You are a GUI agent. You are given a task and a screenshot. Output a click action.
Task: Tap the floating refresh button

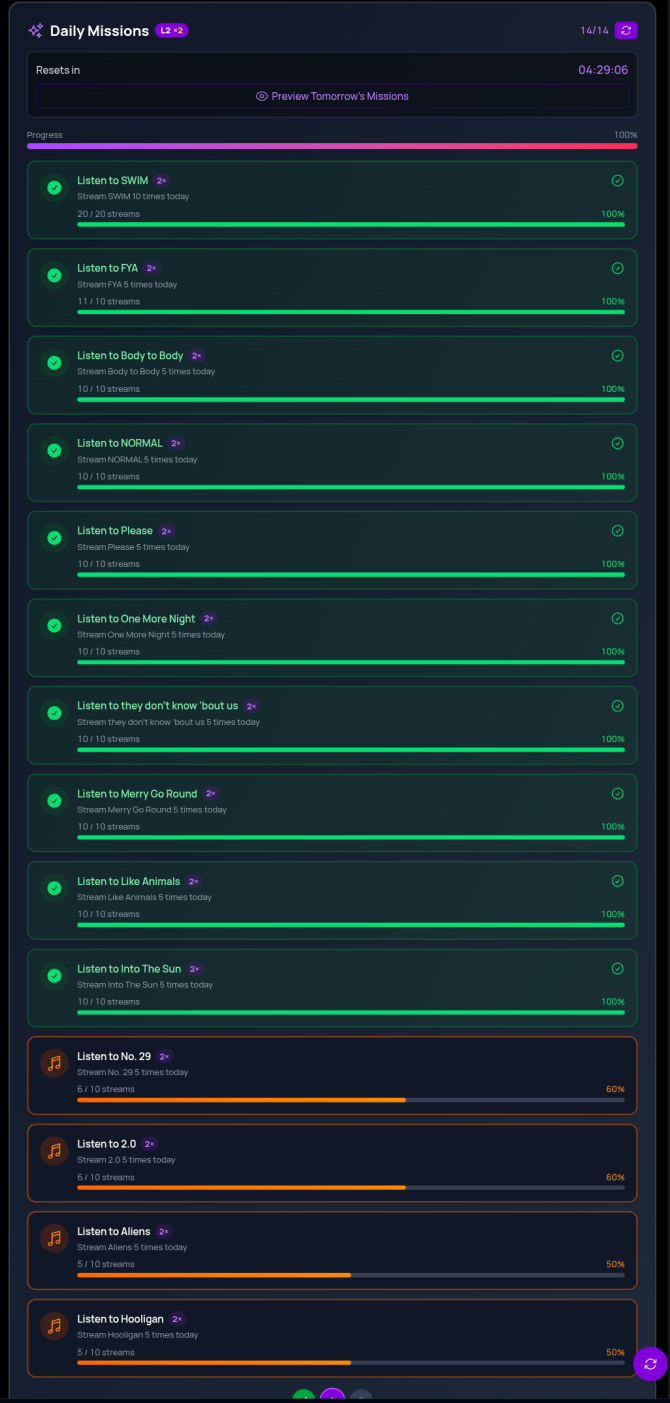coord(650,1363)
